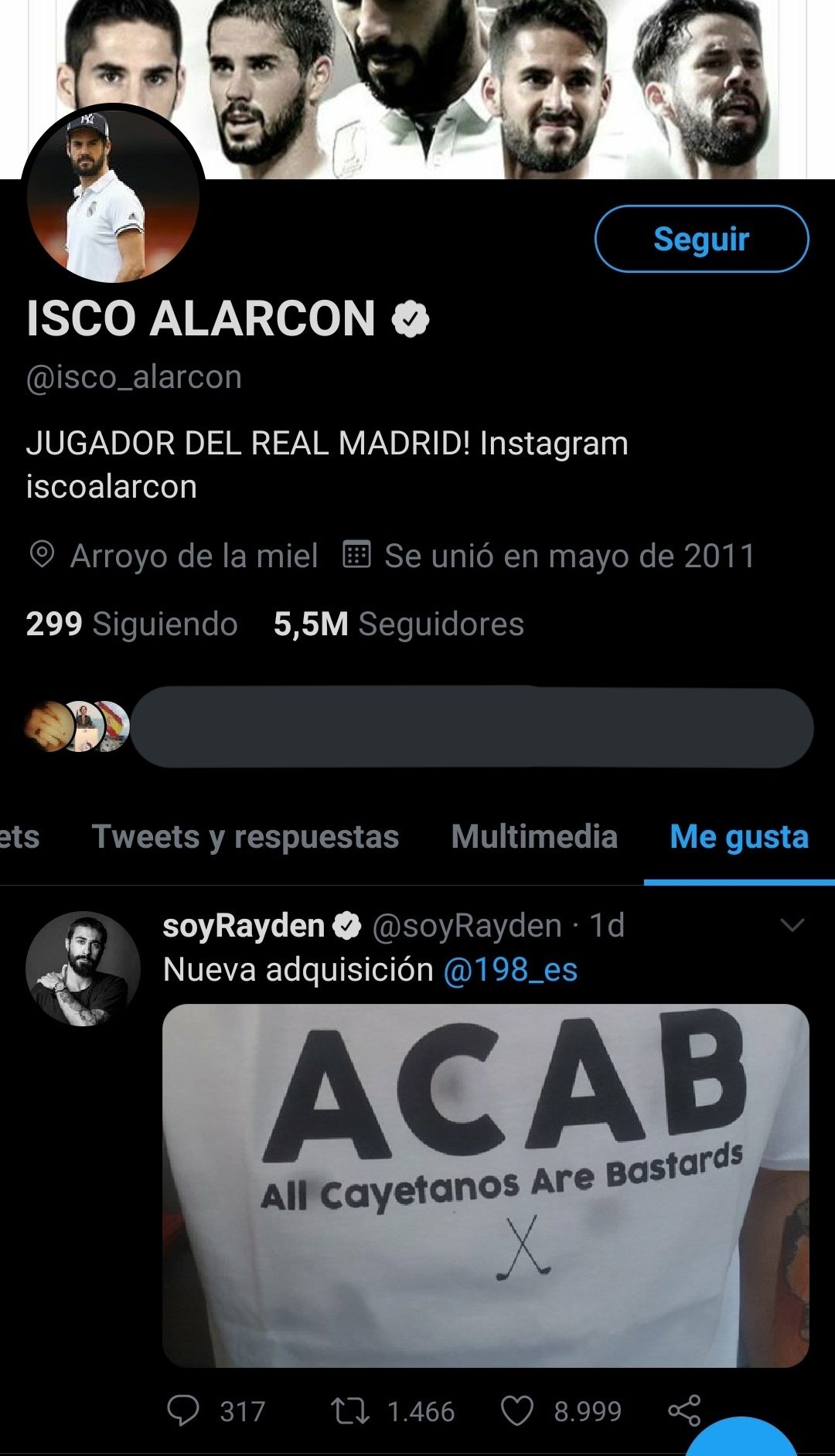
Task: Compose a new tweet with the floating button
Action: (x=741, y=1439)
